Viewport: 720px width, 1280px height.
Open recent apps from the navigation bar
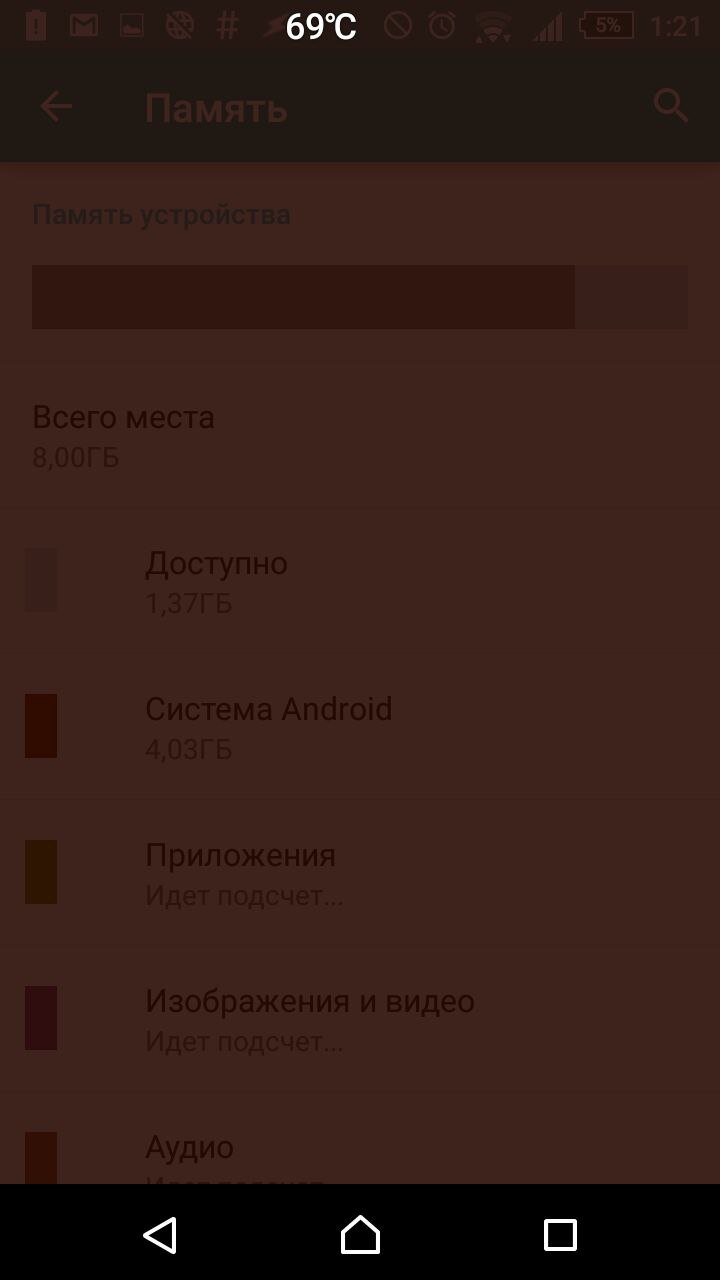point(560,1235)
